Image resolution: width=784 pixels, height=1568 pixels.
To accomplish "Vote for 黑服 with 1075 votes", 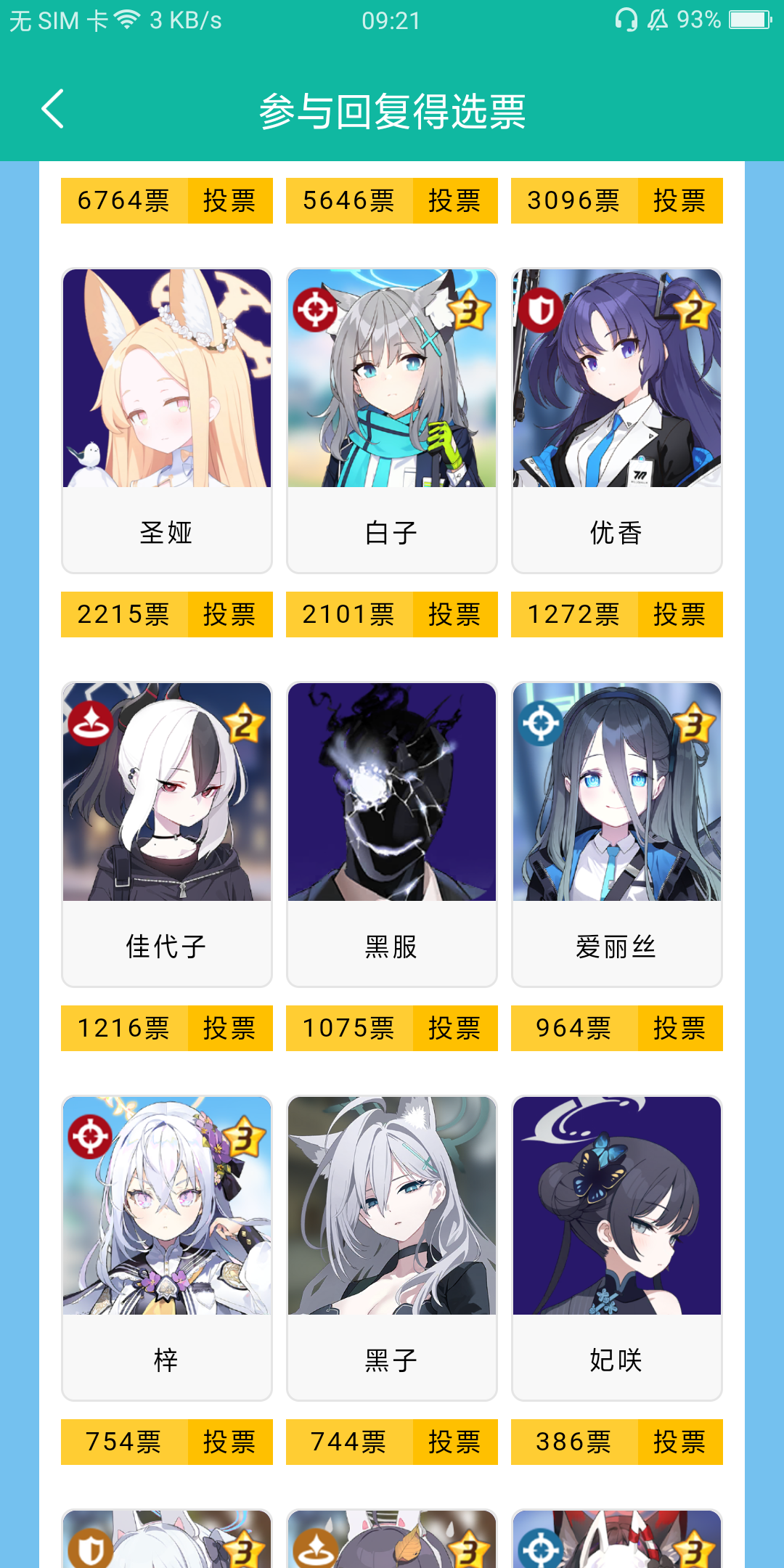I will [x=454, y=1028].
